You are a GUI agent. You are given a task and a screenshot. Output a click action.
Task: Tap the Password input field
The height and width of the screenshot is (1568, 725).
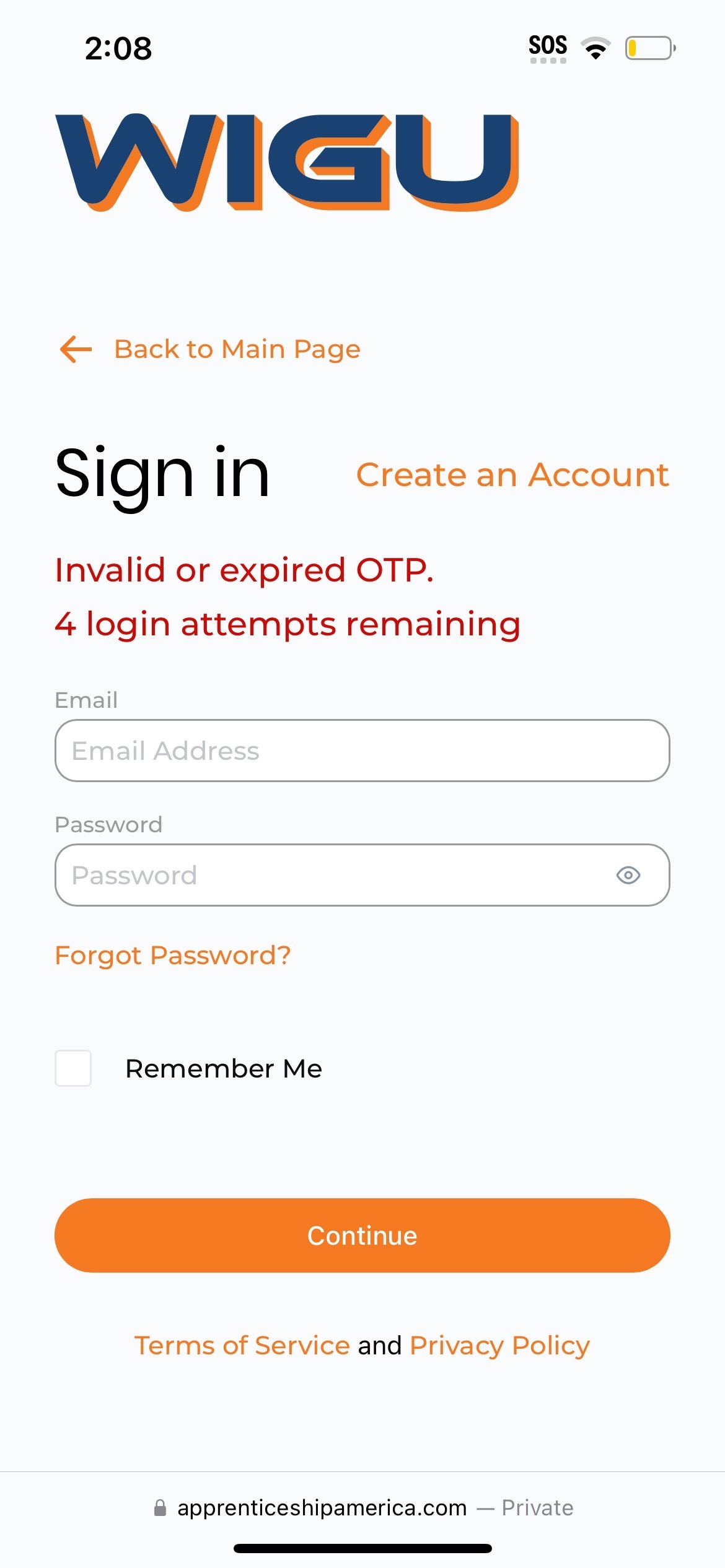click(335, 875)
